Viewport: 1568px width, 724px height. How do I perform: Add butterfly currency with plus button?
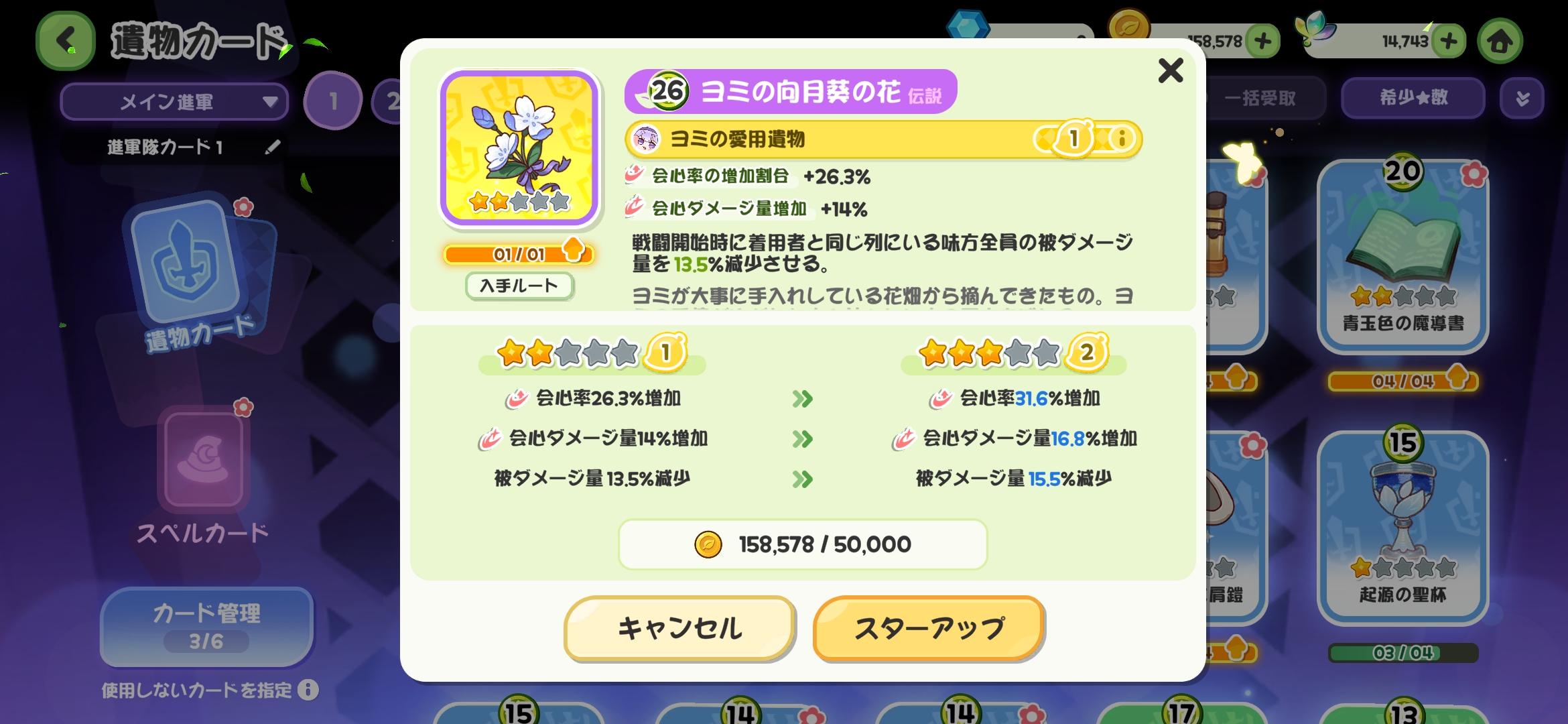pos(1448,42)
